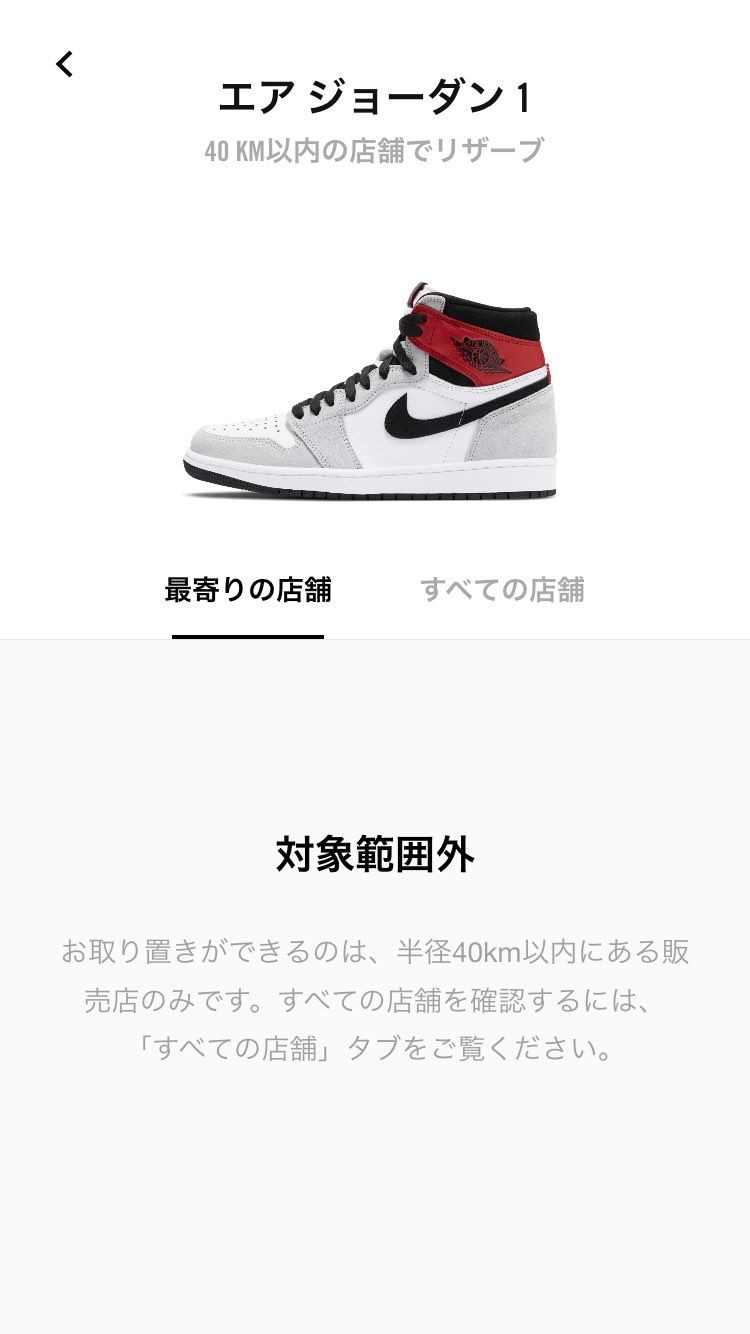Screen dimensions: 750x1334
Task: Tap the white header area above the product image
Action: (375, 210)
